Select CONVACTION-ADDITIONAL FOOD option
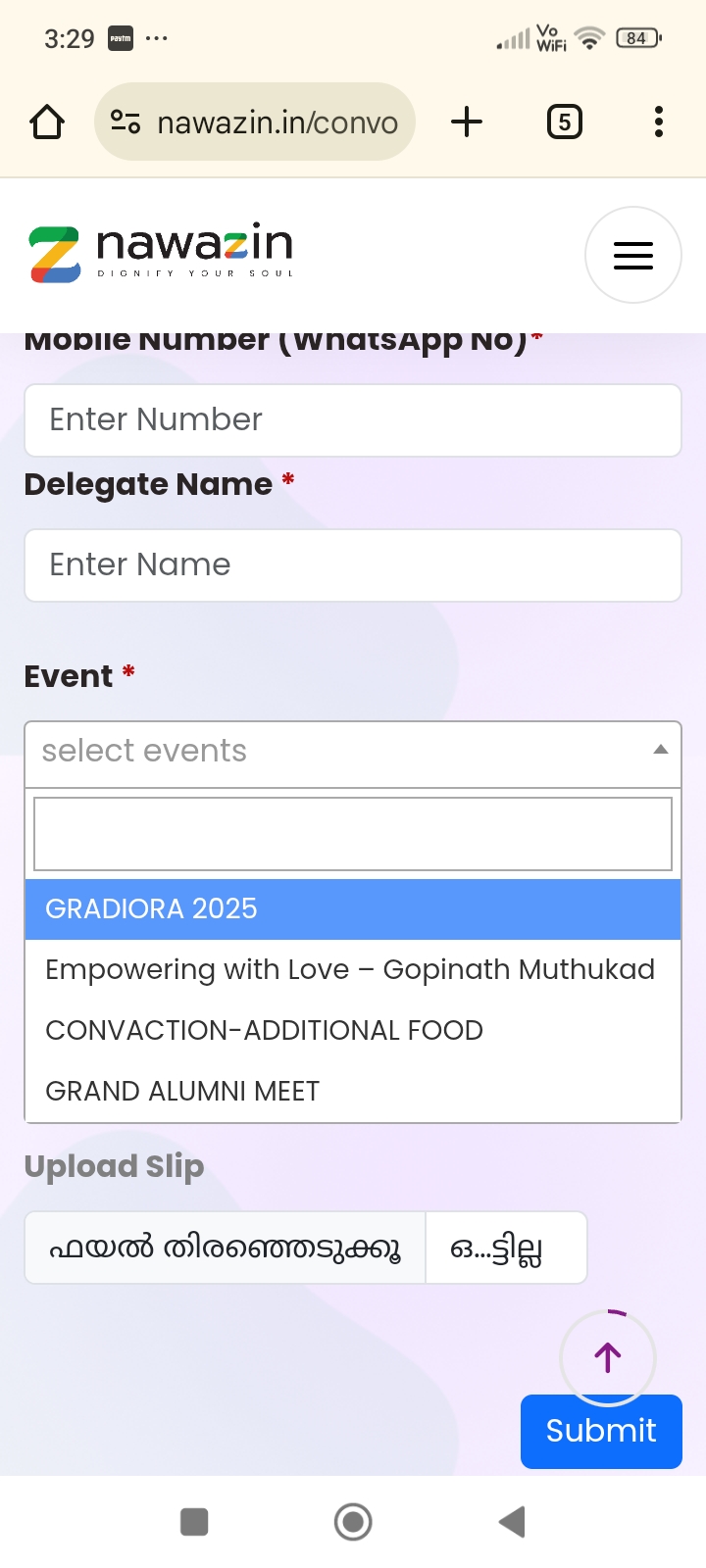706x1568 pixels. pos(265,1031)
